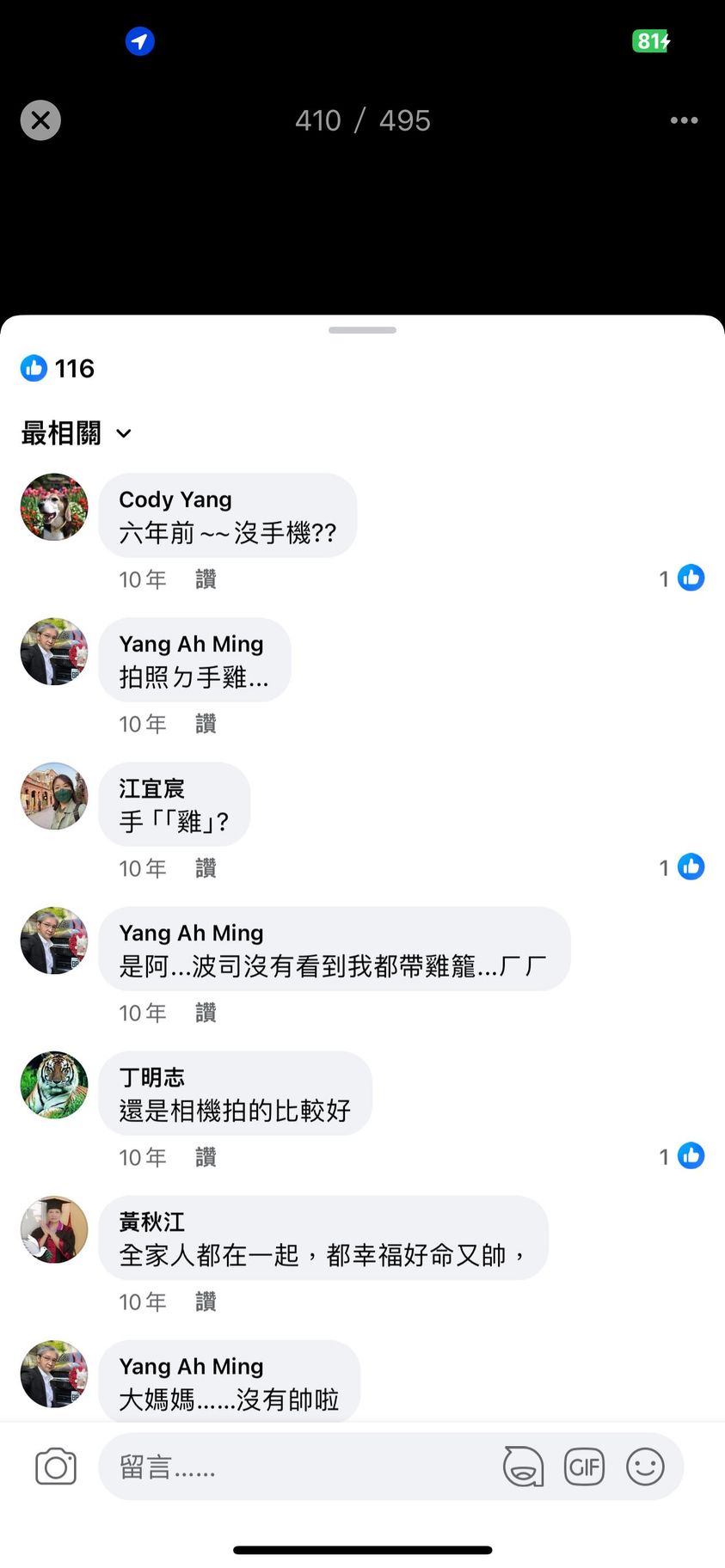Like Yang Ah Ming's 拍照ㄉ手雞 comment

[x=206, y=724]
